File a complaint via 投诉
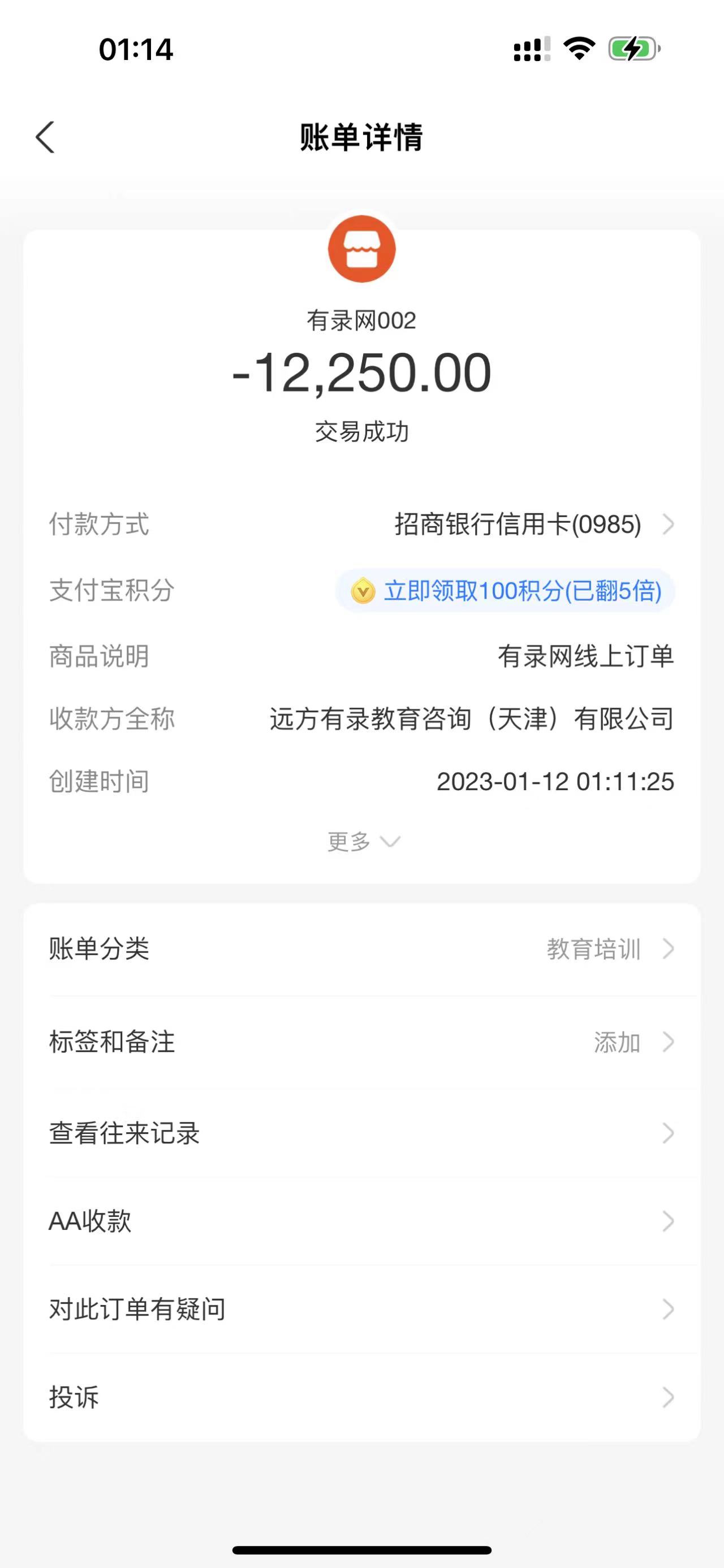The image size is (724, 1568). (x=361, y=1397)
